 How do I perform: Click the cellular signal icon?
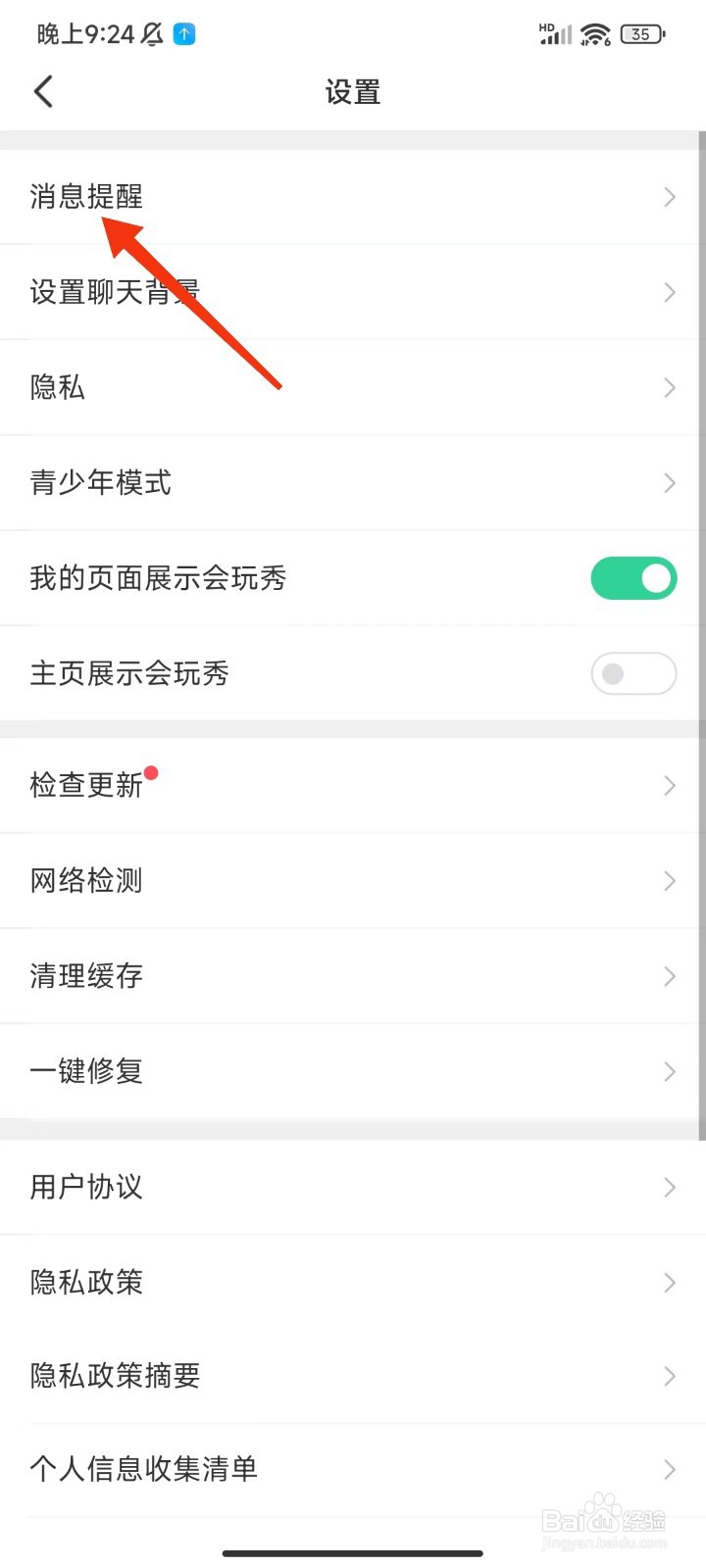(555, 36)
